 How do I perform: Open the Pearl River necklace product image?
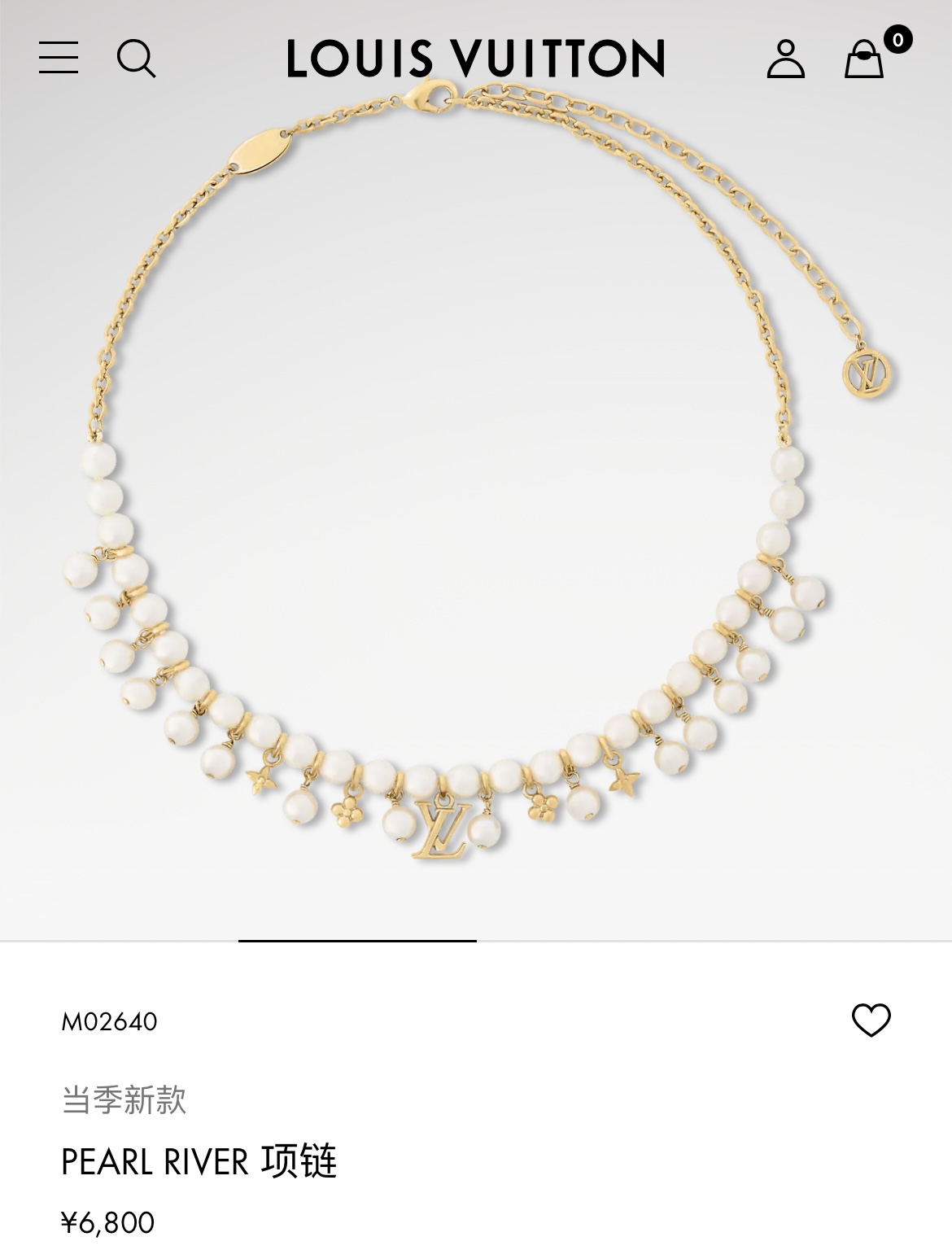475,505
